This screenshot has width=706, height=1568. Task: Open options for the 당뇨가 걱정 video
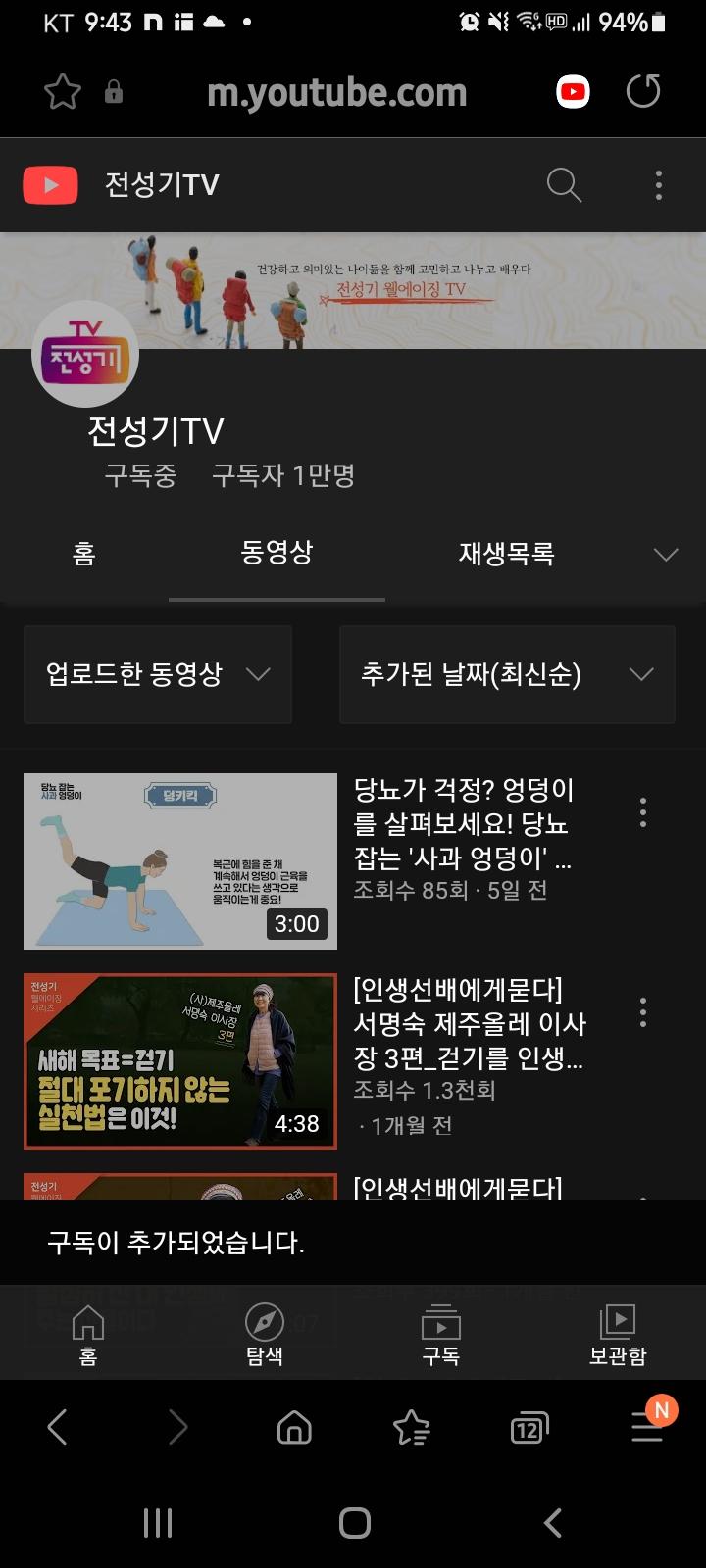pyautogui.click(x=643, y=812)
